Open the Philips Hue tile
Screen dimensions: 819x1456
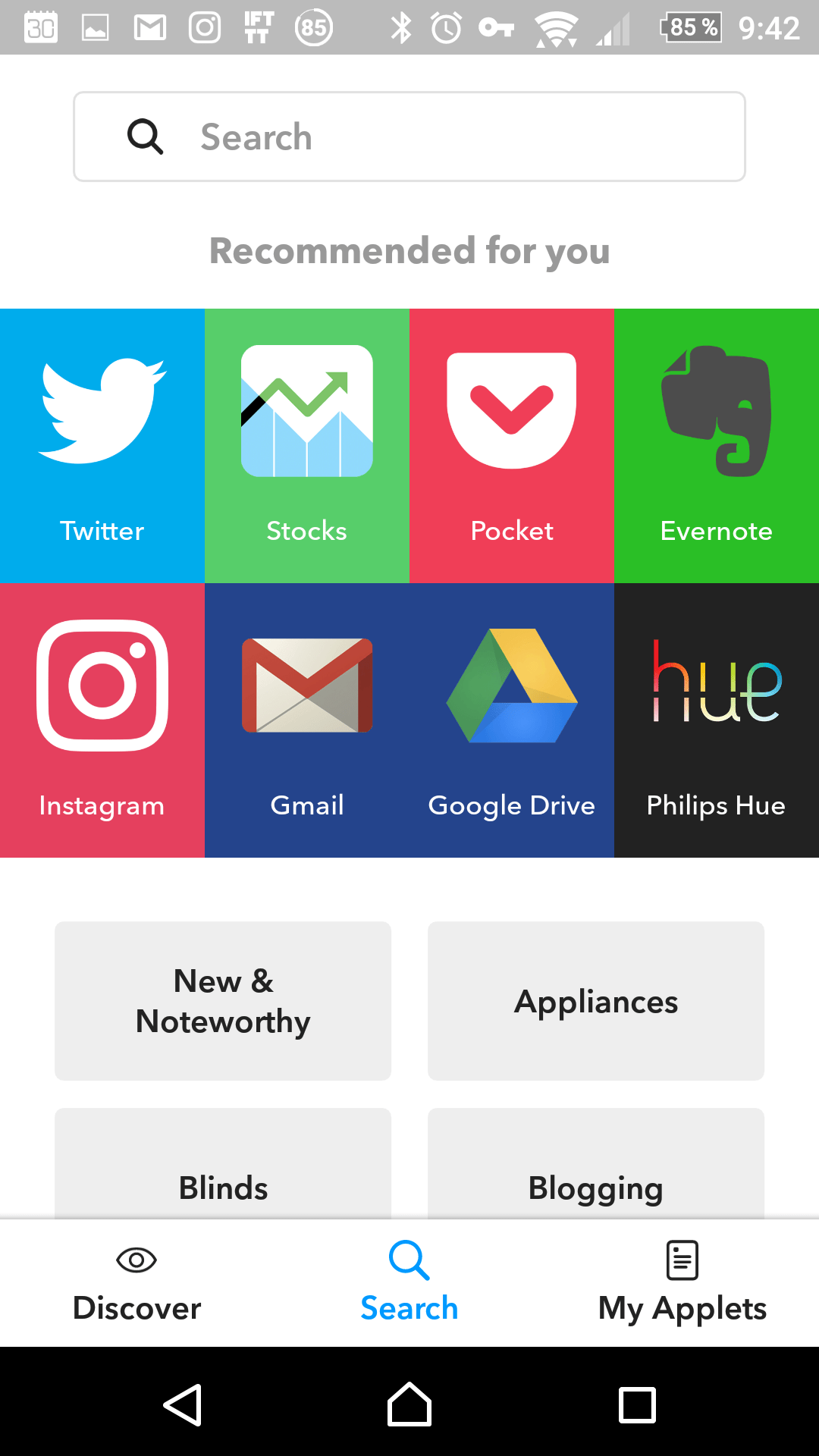coord(717,720)
